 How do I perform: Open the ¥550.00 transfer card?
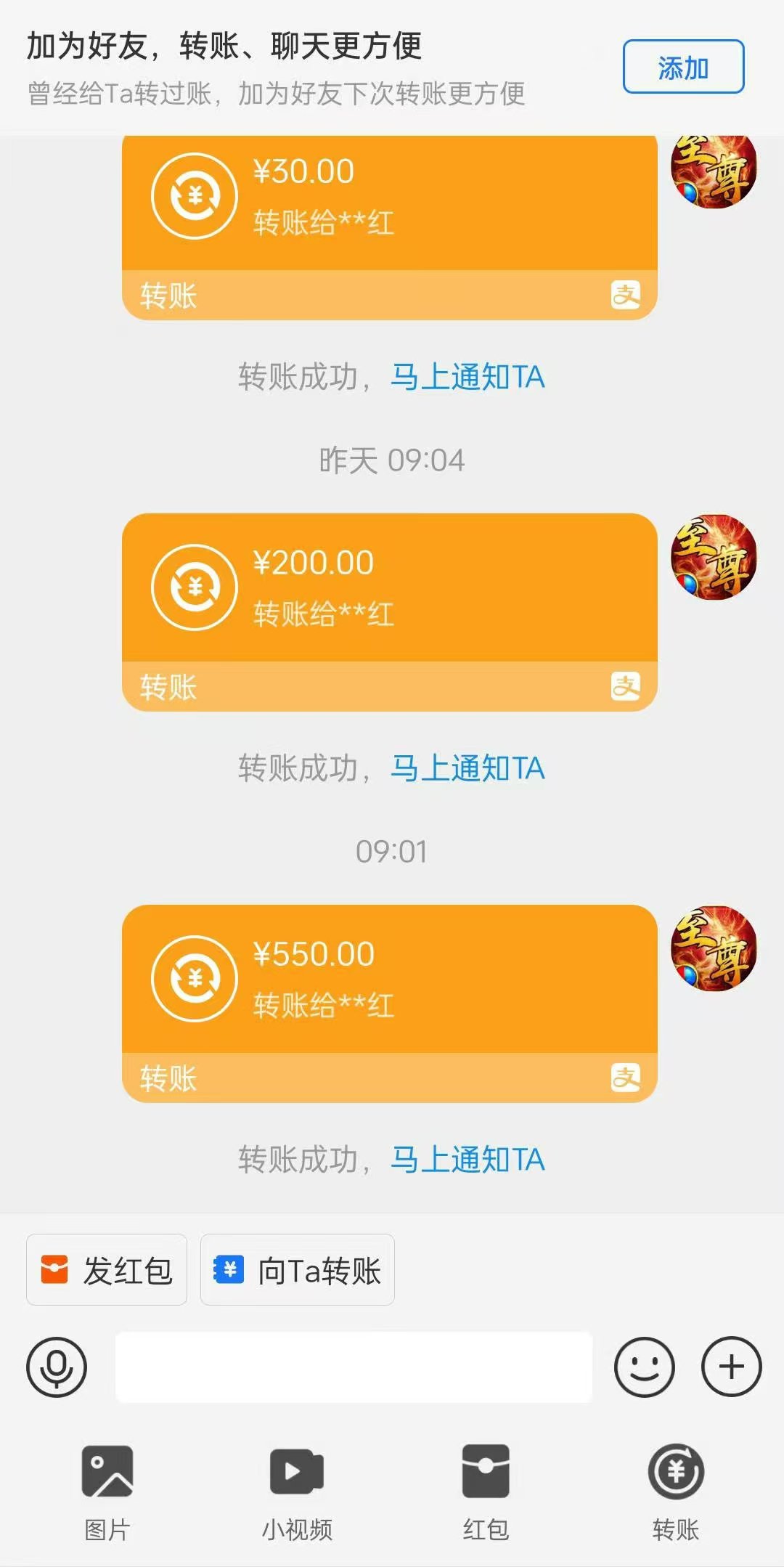coord(390,1004)
